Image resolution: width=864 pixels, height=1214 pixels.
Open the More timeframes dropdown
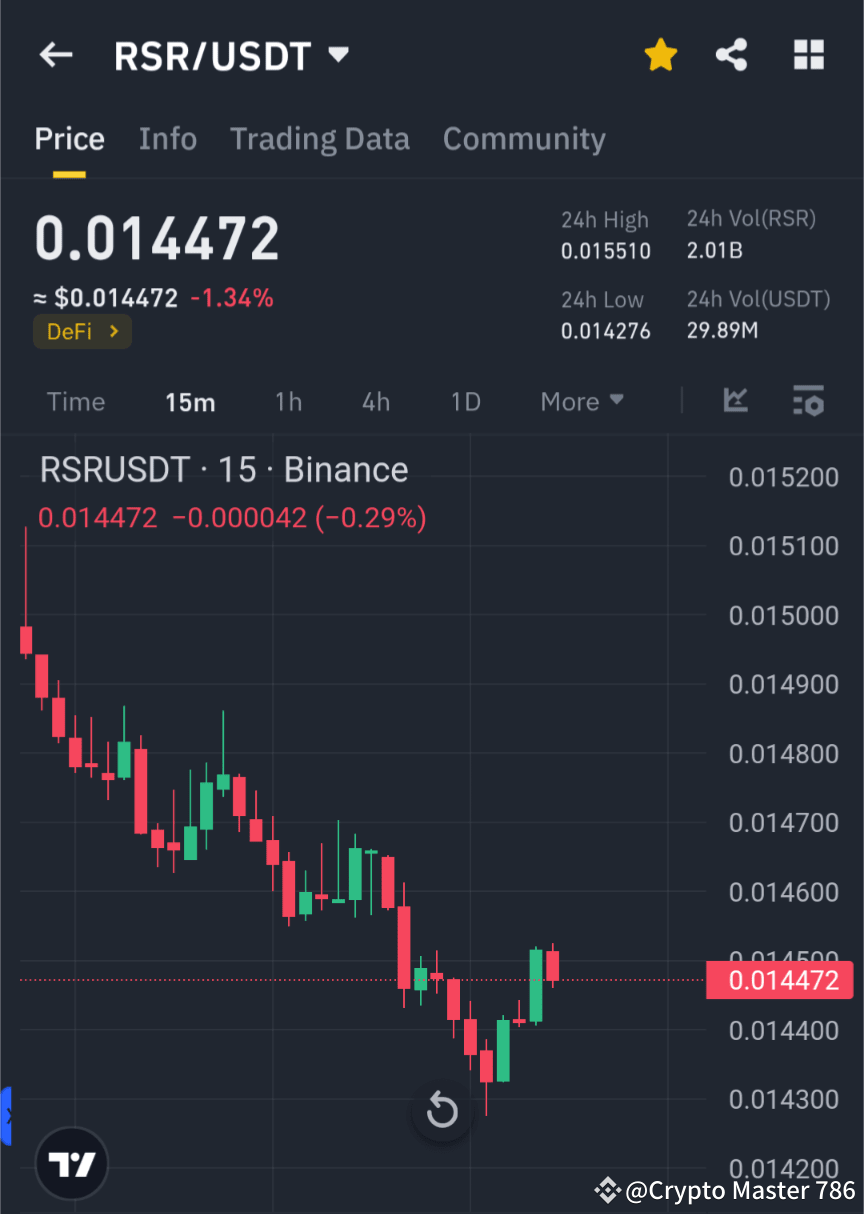pyautogui.click(x=581, y=401)
